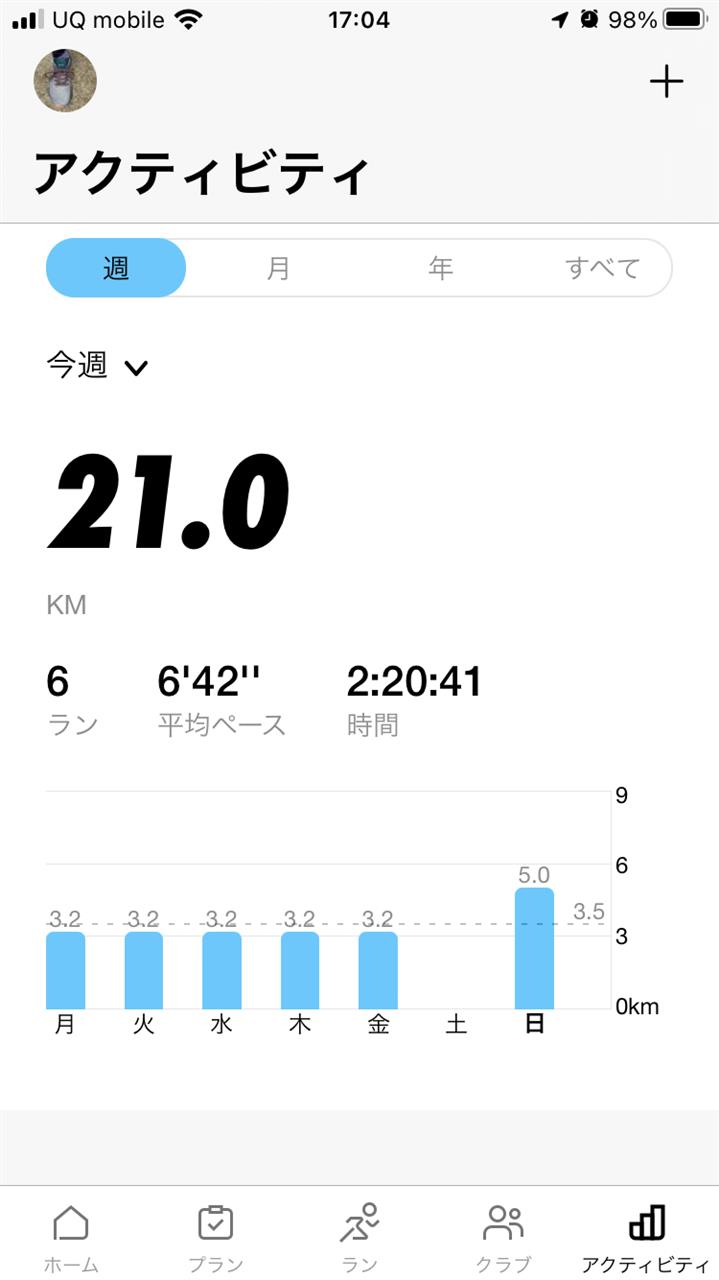Go to the プラン tab

pos(215,1238)
